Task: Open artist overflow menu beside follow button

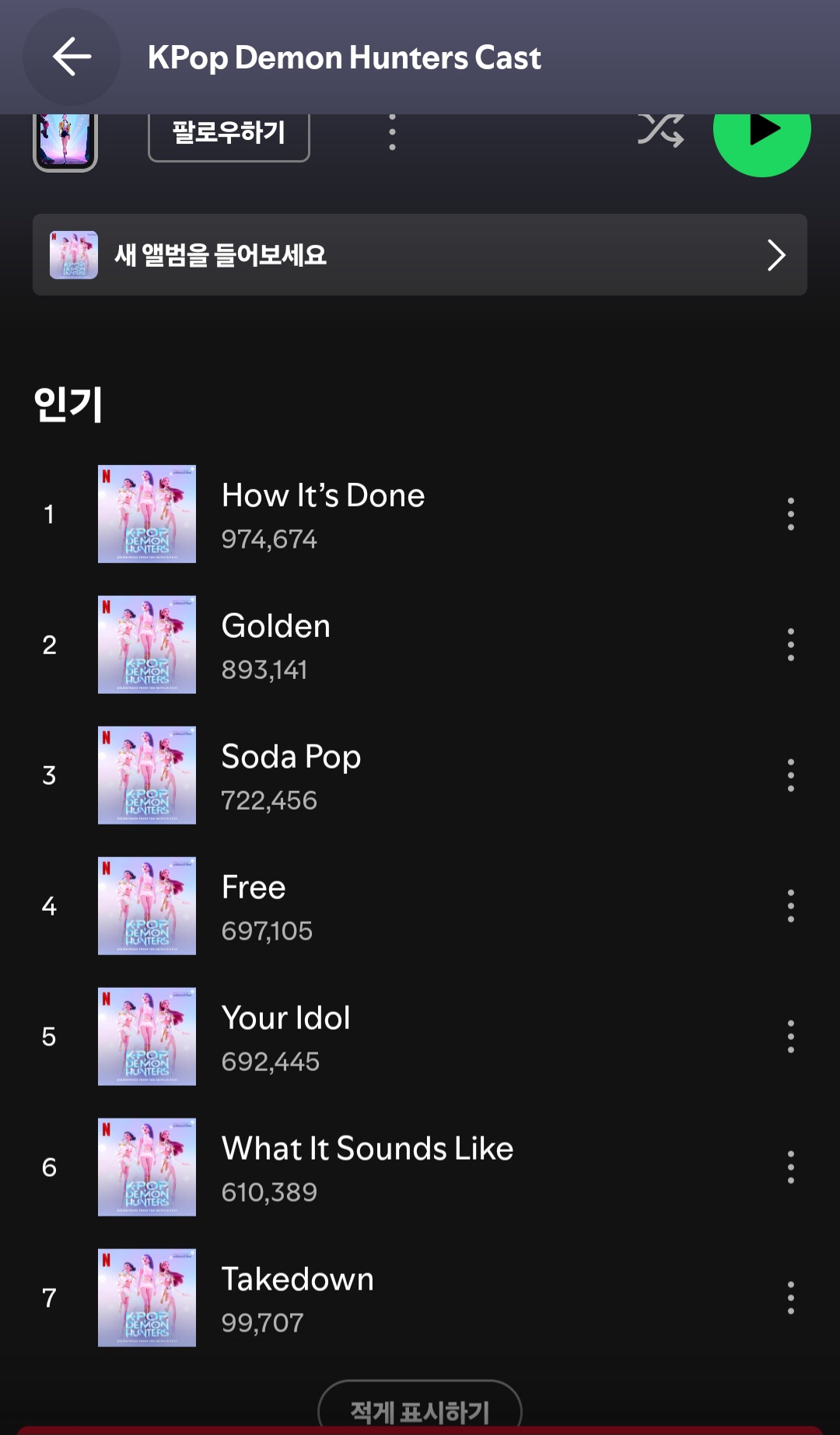Action: [x=392, y=133]
